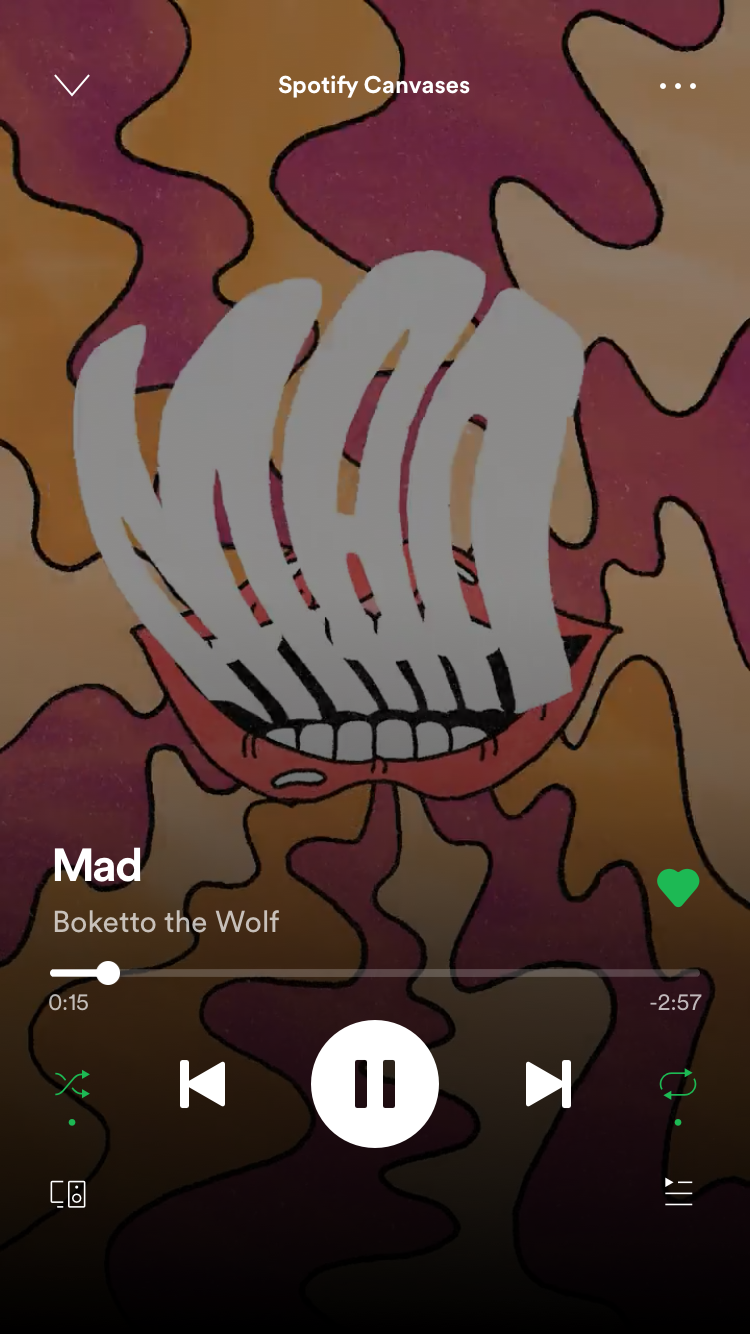Pause the current song
Viewport: 750px width, 1334px height.
pos(375,1085)
